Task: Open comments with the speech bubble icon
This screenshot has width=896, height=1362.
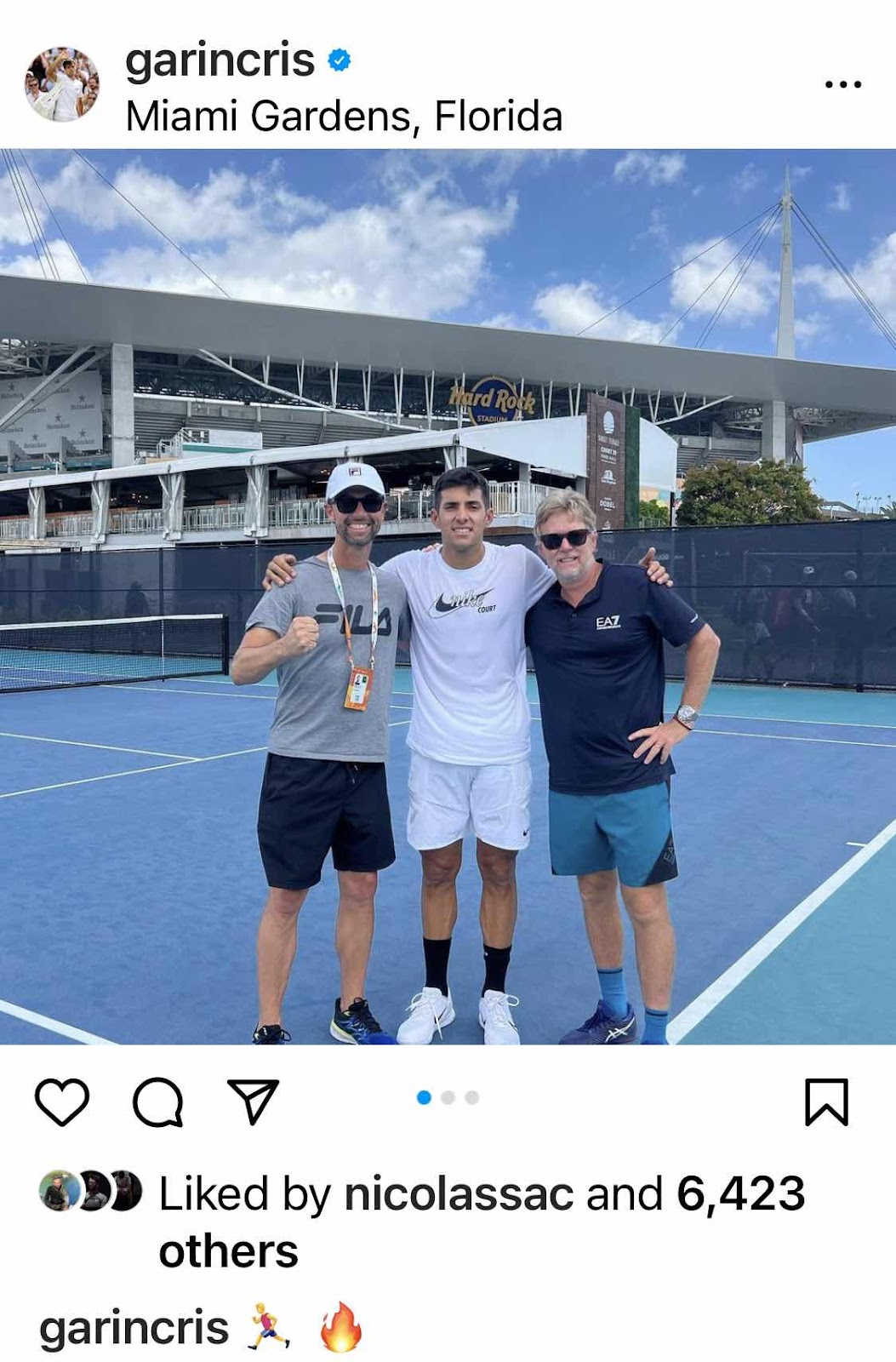Action: click(158, 1101)
